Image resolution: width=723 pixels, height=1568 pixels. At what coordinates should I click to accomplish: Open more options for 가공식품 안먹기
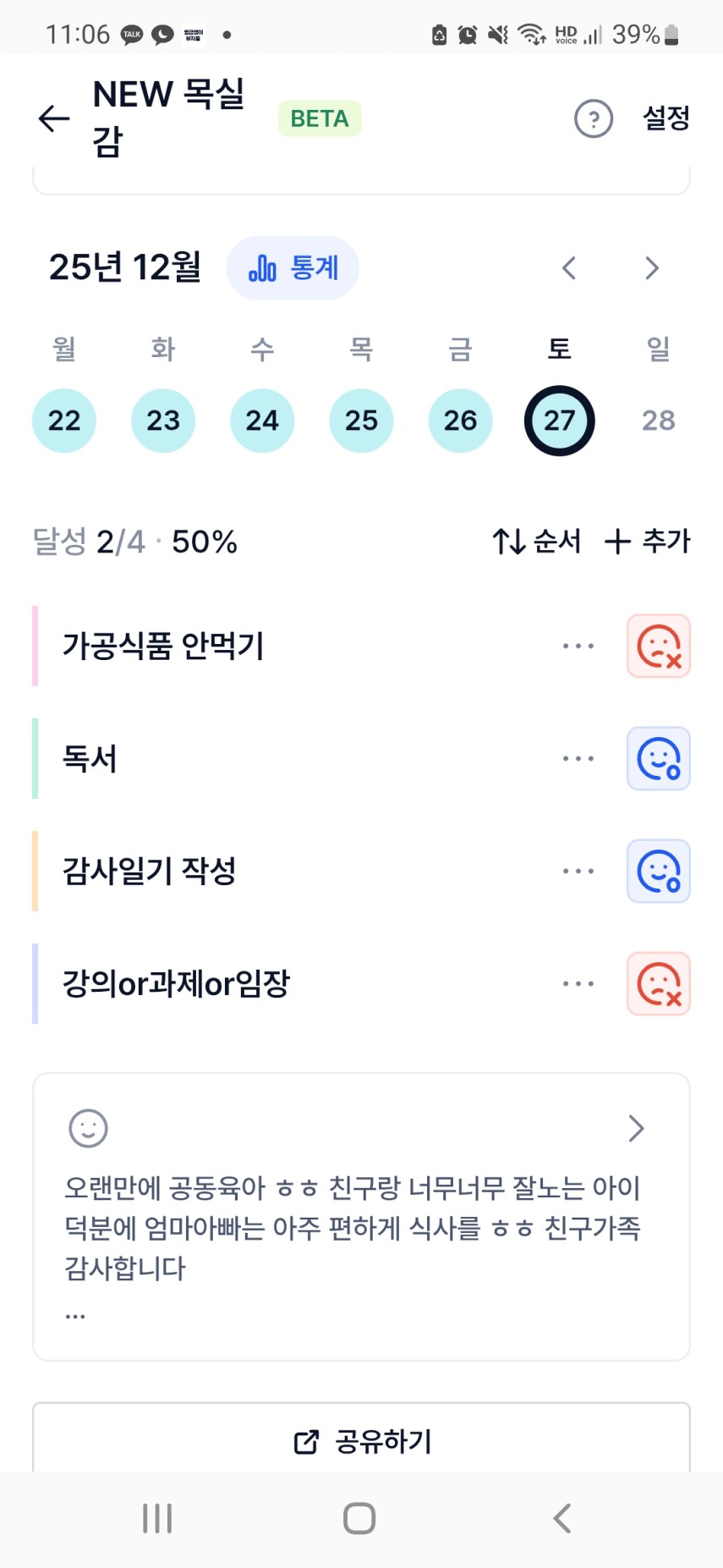(578, 646)
